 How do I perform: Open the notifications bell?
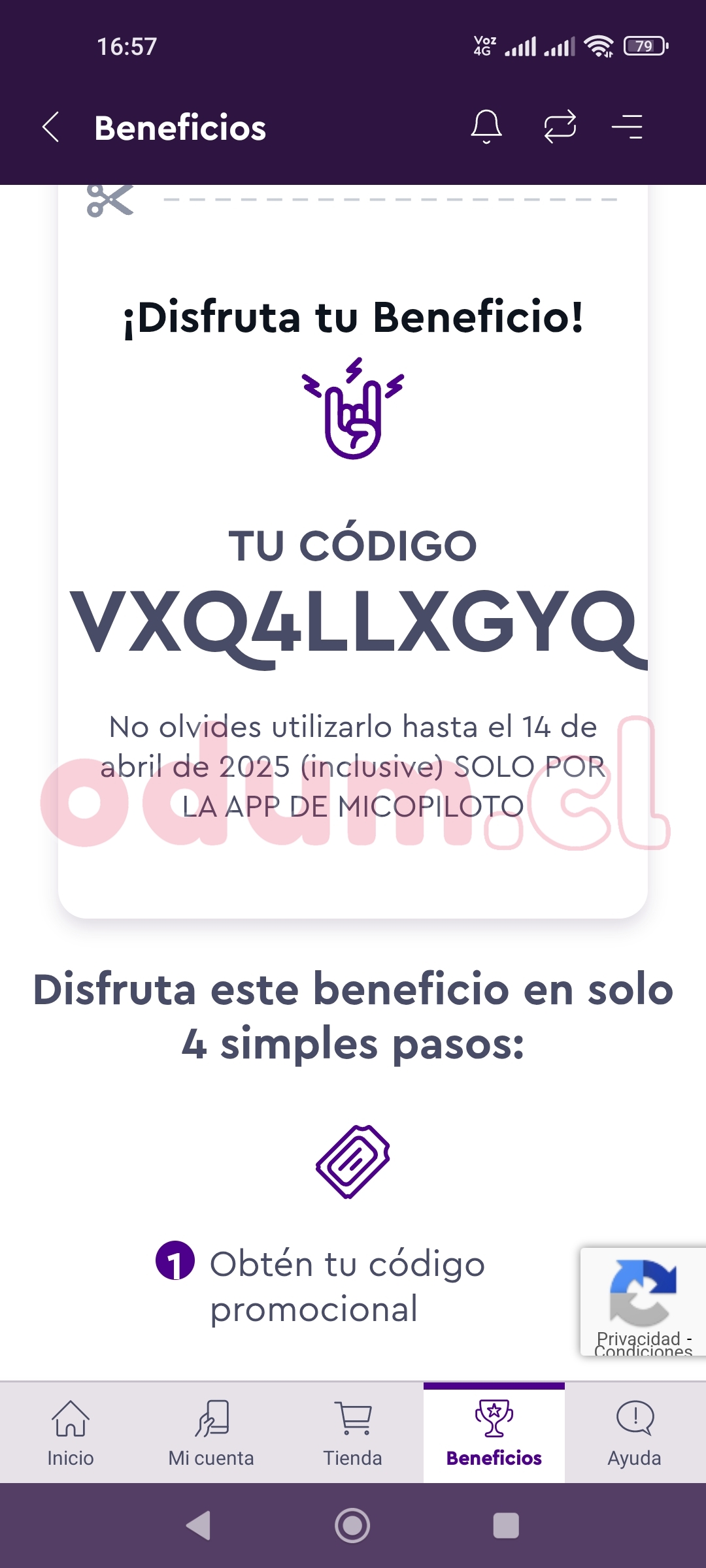(486, 127)
